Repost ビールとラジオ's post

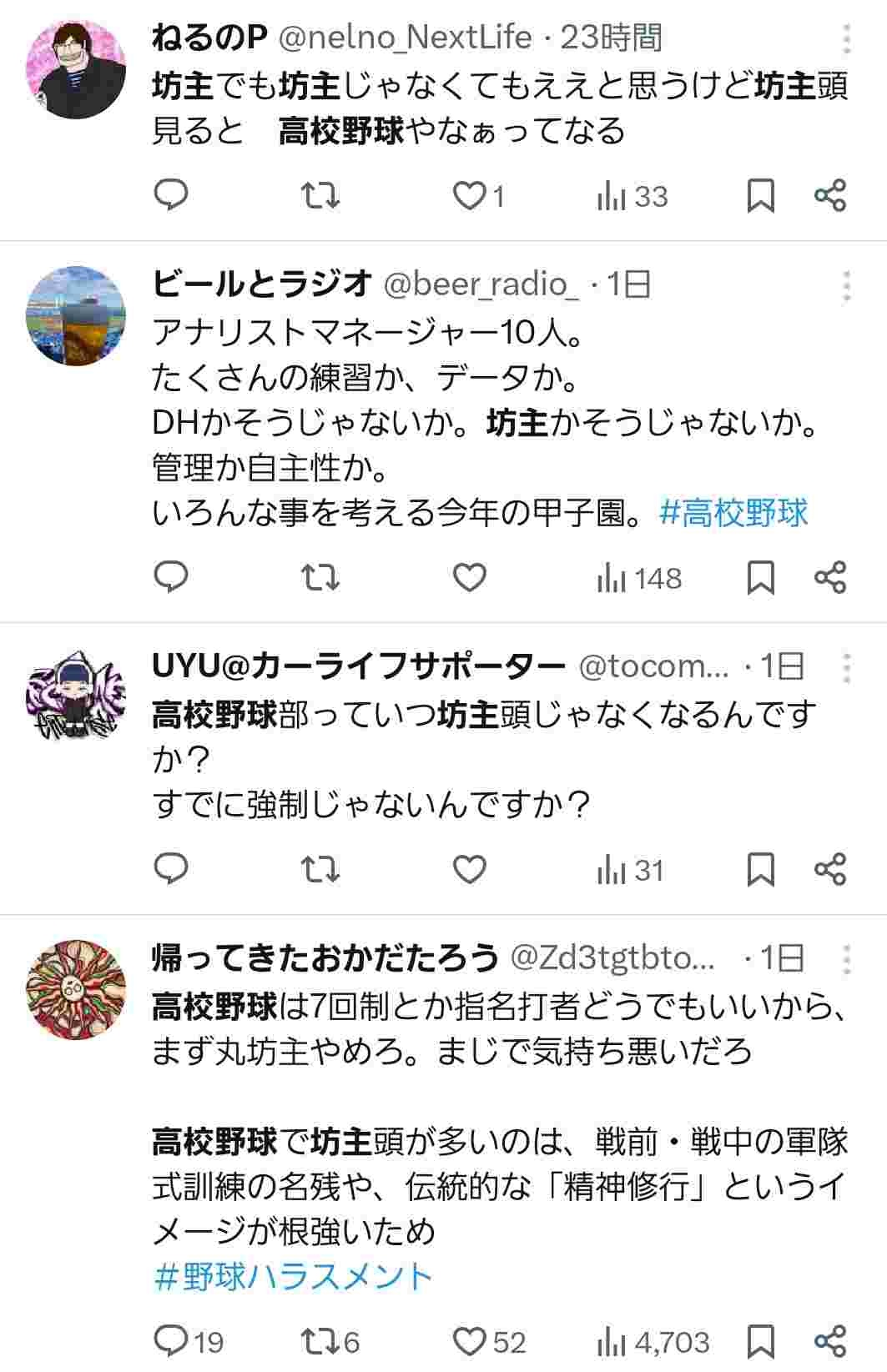pos(320,577)
